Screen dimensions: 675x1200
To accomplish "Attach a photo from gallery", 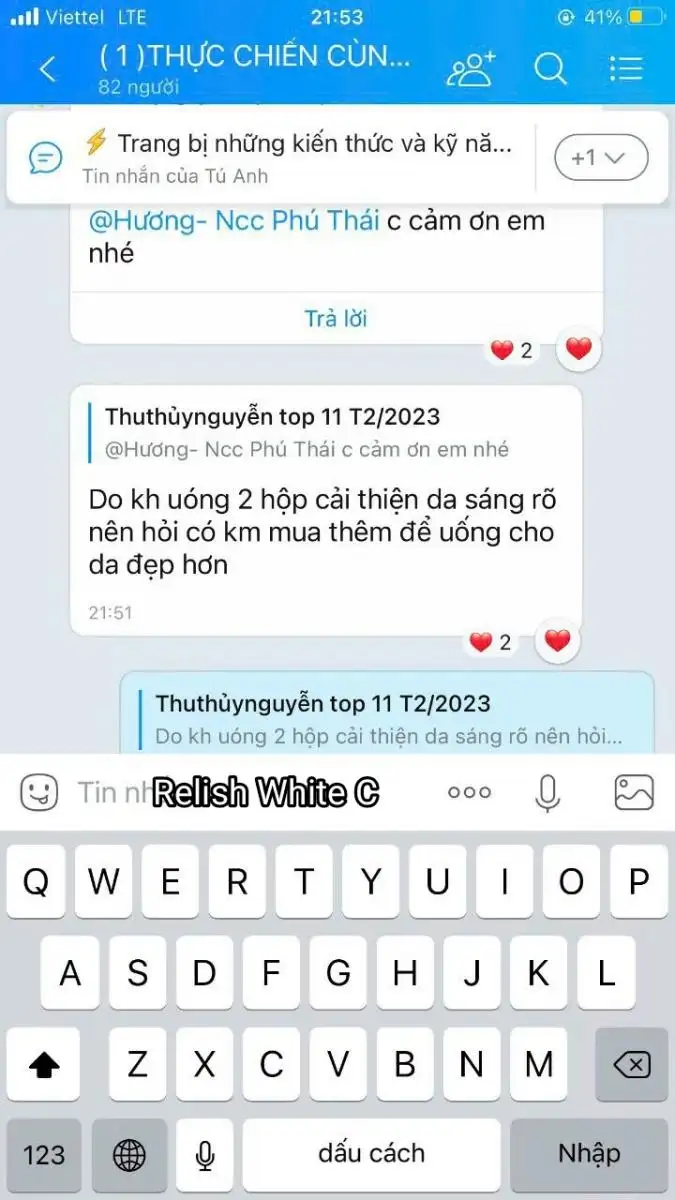I will click(x=633, y=792).
